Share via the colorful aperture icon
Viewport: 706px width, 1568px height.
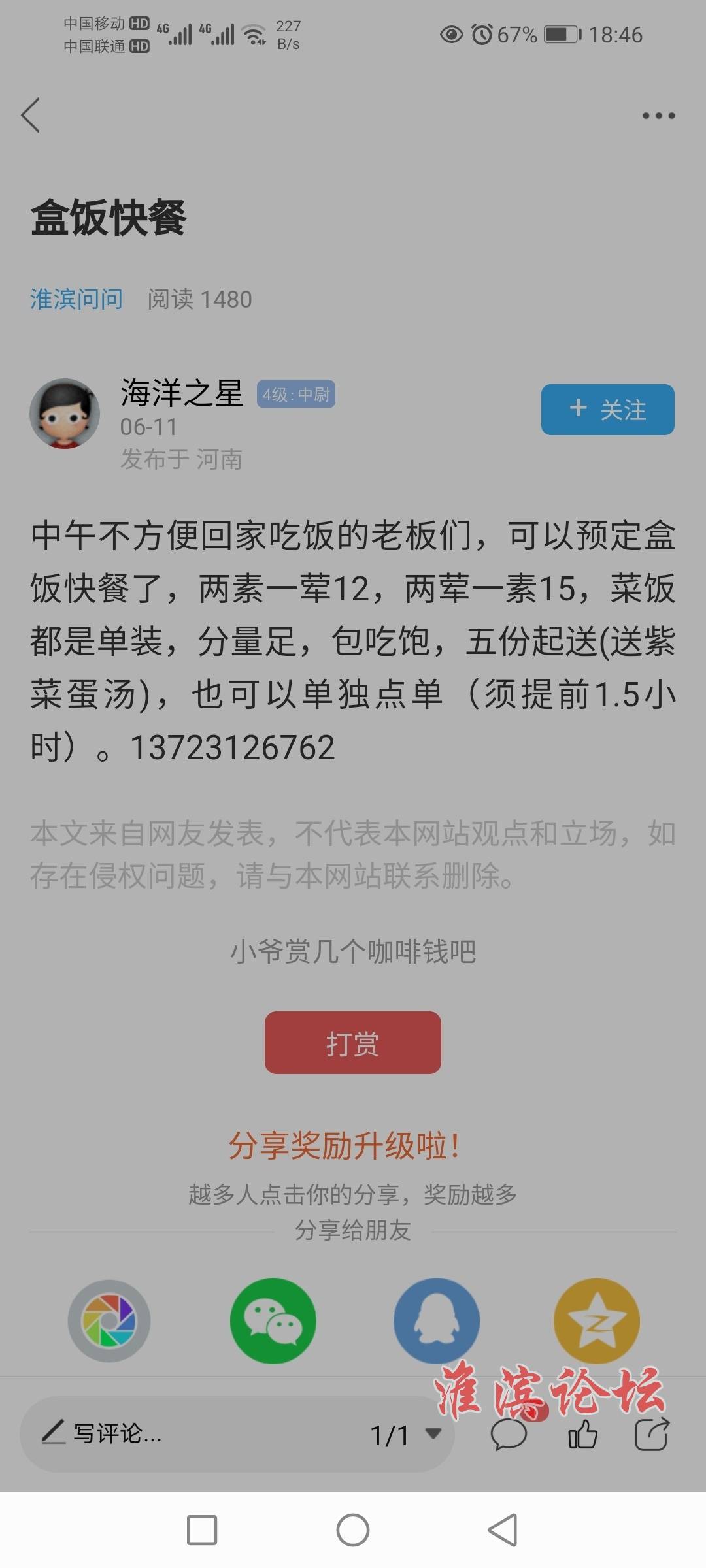(x=109, y=1320)
